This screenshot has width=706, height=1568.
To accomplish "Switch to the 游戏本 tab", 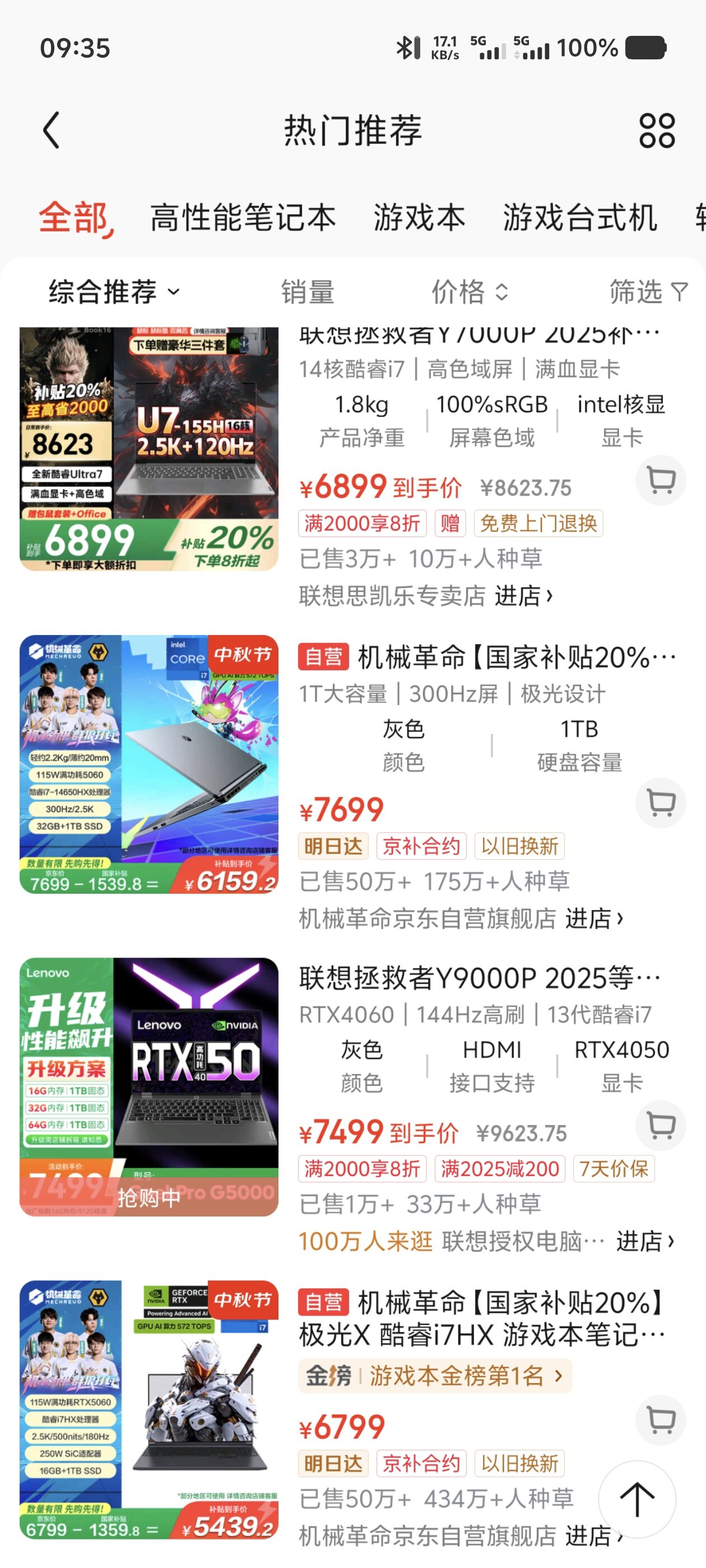I will point(419,218).
